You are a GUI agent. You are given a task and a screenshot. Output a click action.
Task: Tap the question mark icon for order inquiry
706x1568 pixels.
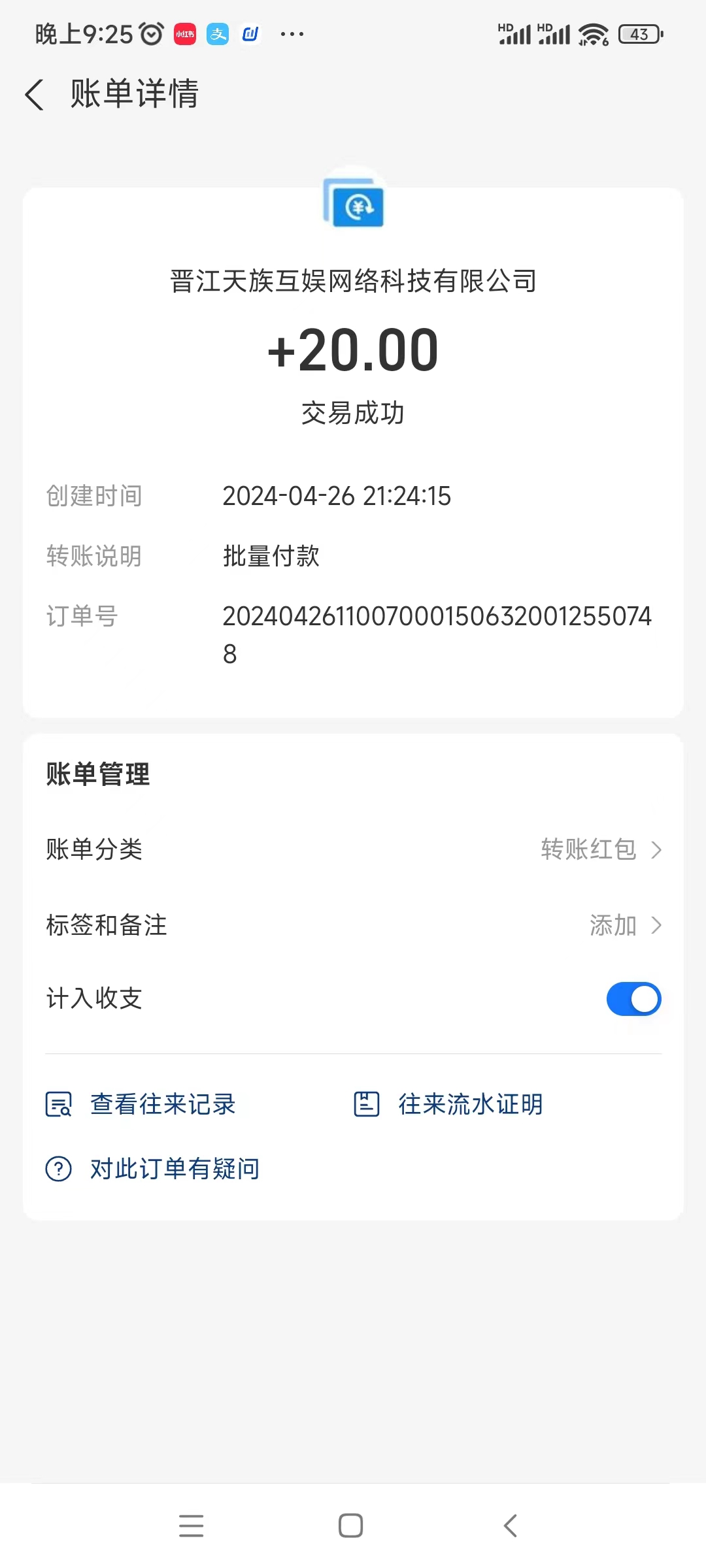click(58, 1169)
